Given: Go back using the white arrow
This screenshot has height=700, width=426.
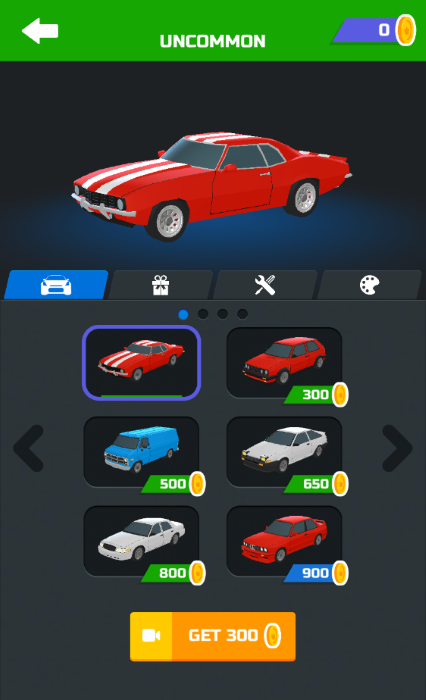Looking at the screenshot, I should (x=40, y=31).
